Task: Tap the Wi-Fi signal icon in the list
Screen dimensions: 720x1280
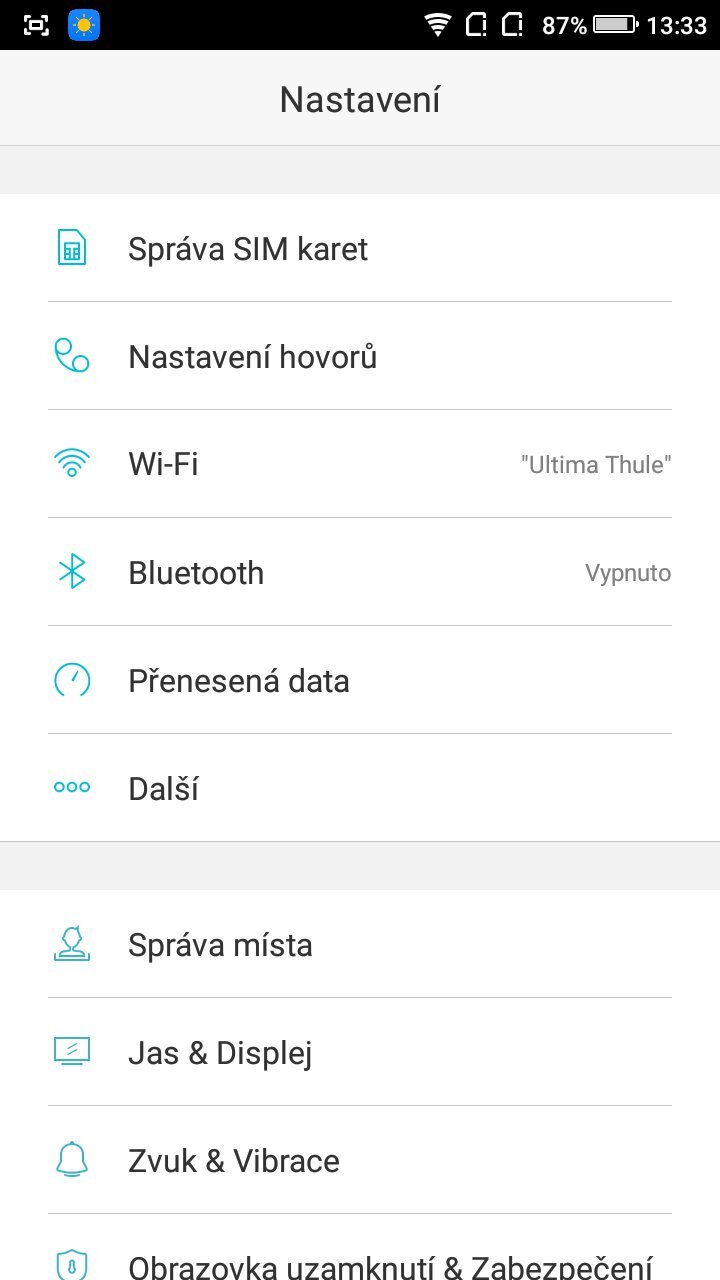Action: tap(71, 464)
